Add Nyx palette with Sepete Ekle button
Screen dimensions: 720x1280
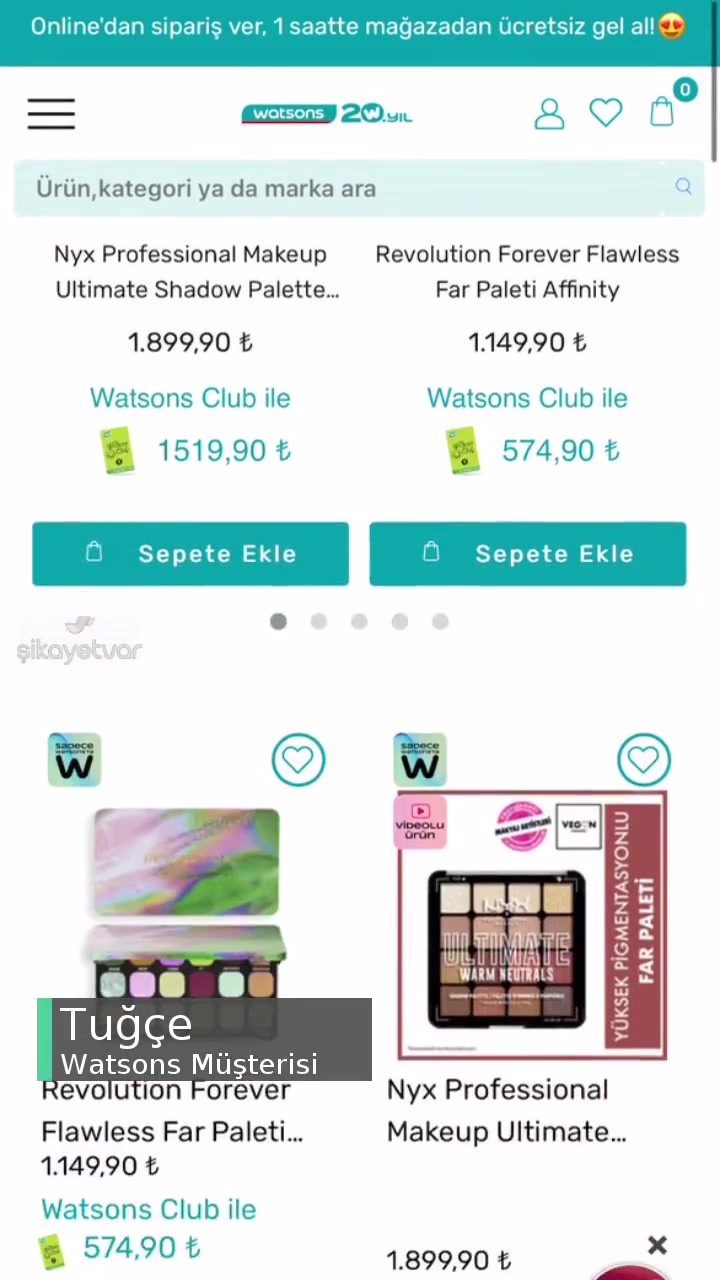pyautogui.click(x=190, y=553)
